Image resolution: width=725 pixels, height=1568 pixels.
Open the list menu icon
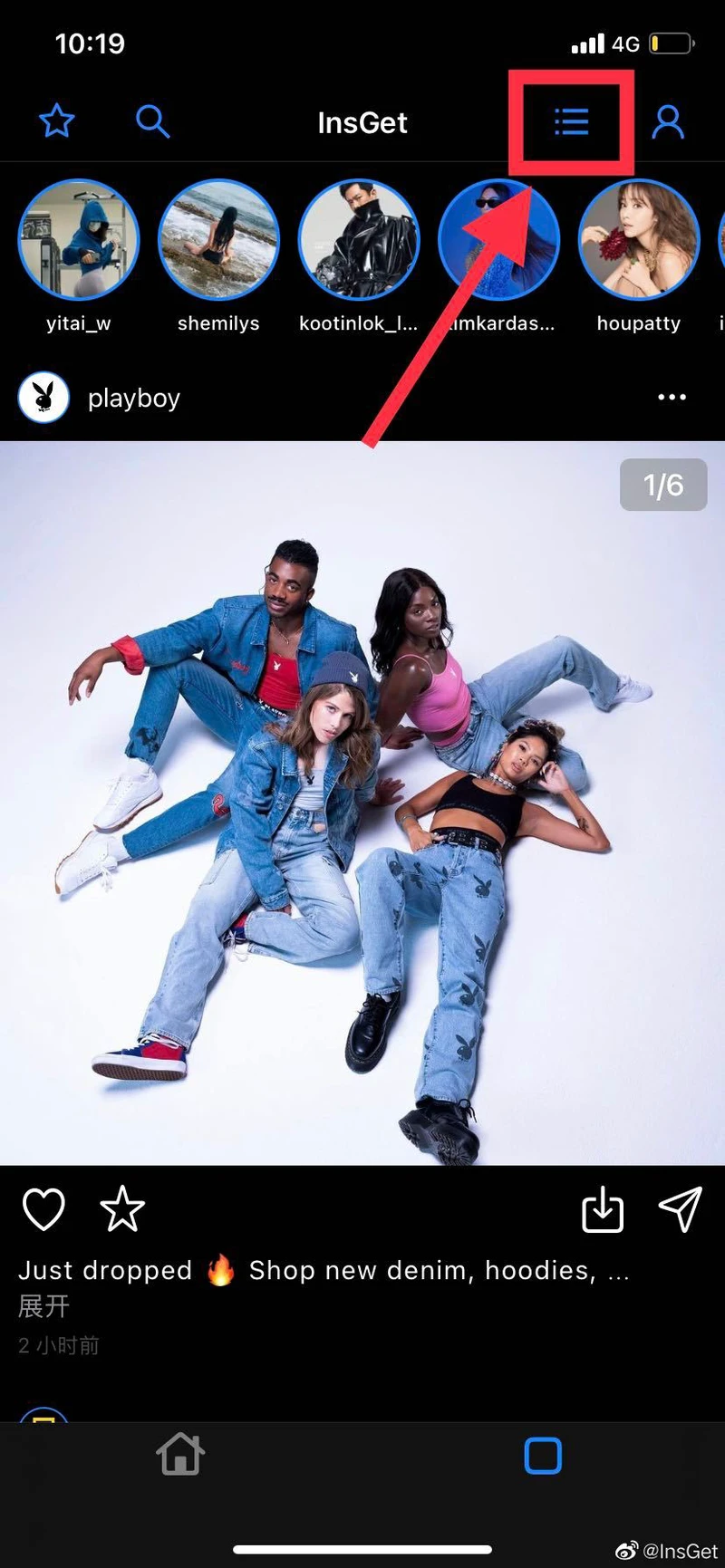point(571,121)
